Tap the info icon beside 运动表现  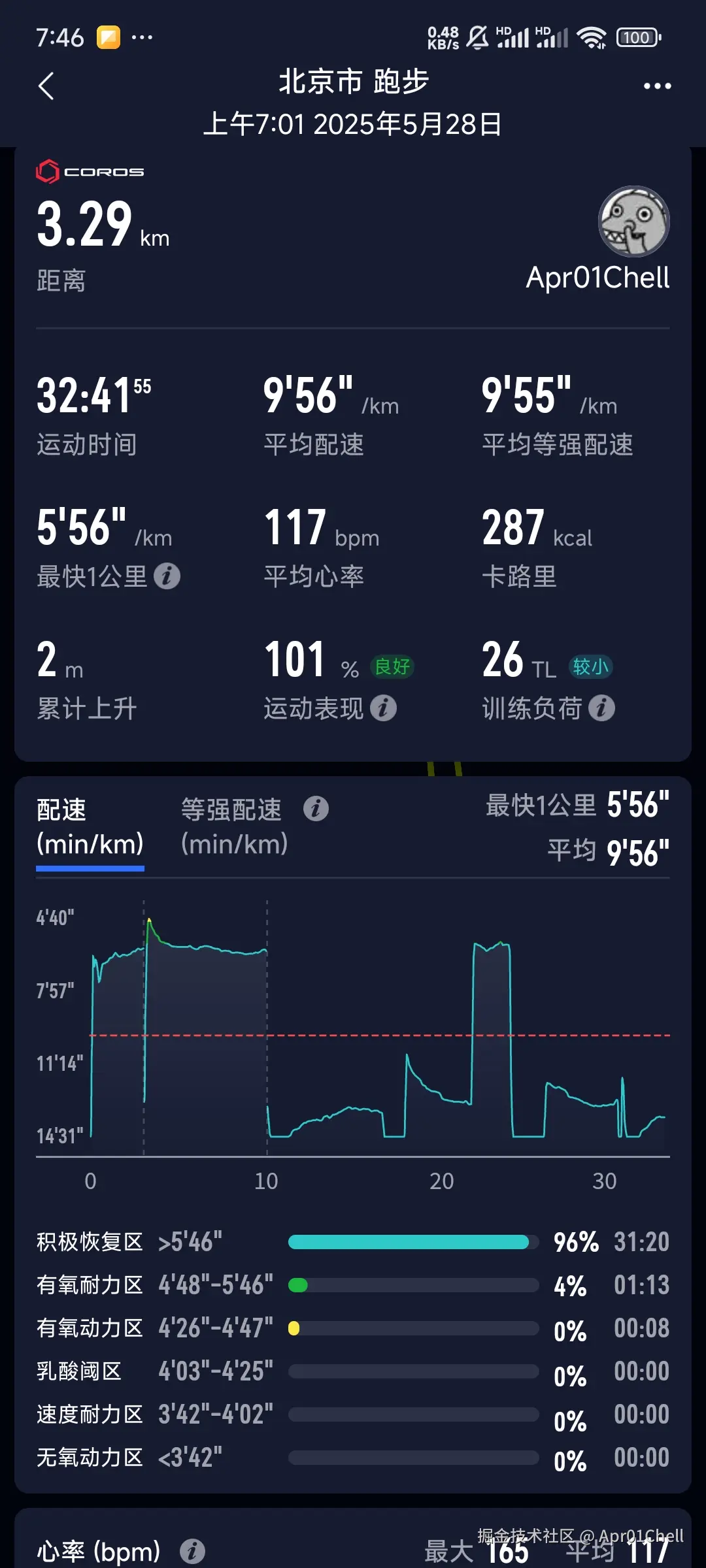click(x=384, y=708)
